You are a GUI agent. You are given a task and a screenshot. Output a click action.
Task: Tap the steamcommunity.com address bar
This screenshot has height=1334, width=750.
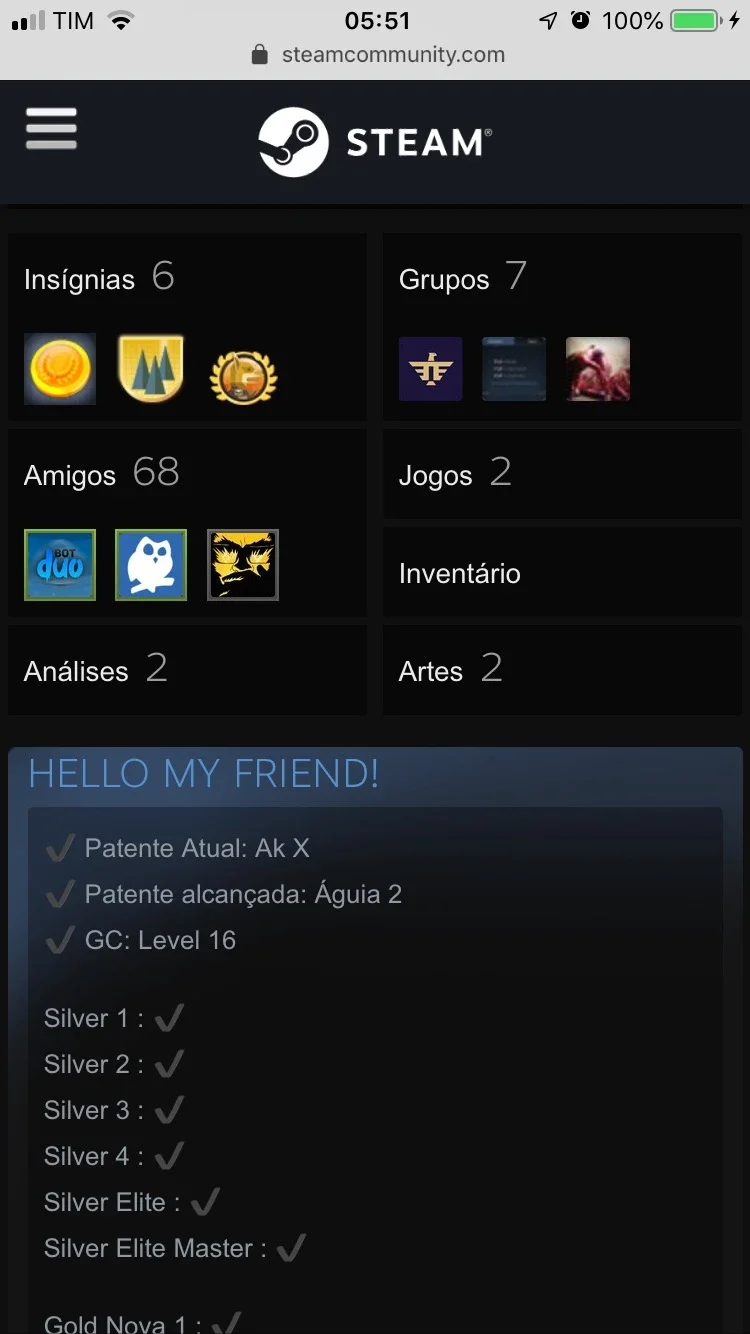tap(375, 55)
